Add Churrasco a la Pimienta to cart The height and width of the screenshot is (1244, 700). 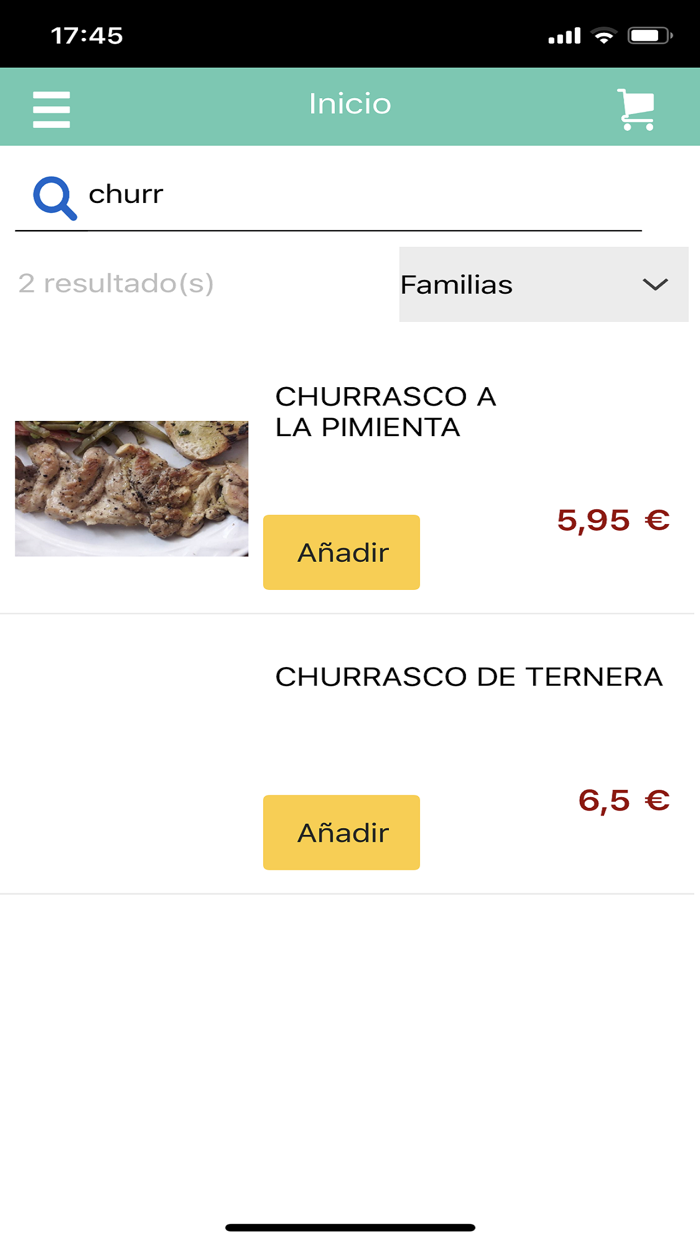[341, 552]
